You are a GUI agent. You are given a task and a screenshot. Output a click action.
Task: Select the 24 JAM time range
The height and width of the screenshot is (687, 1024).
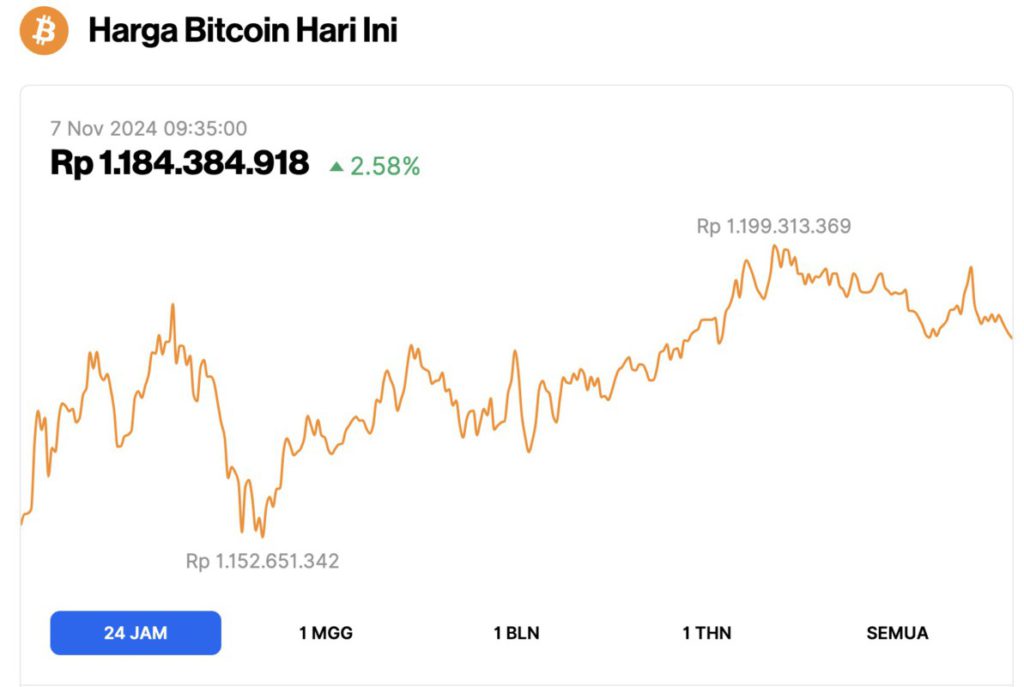[135, 633]
